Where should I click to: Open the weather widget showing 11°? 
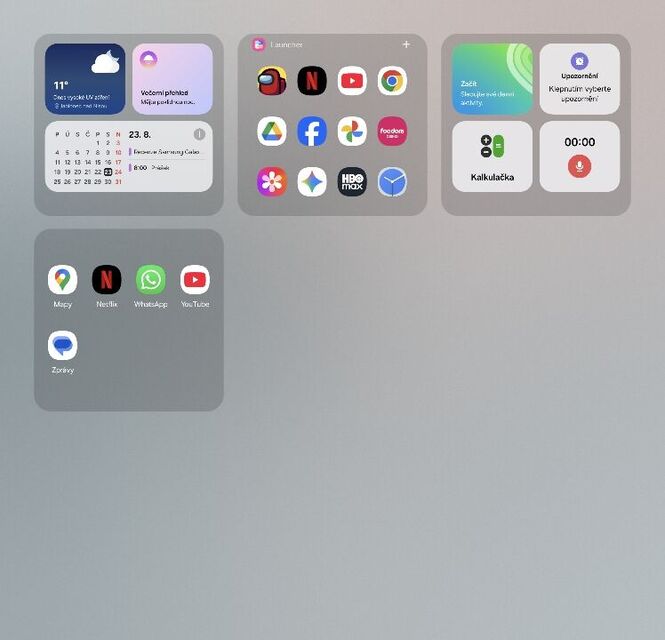coord(85,78)
